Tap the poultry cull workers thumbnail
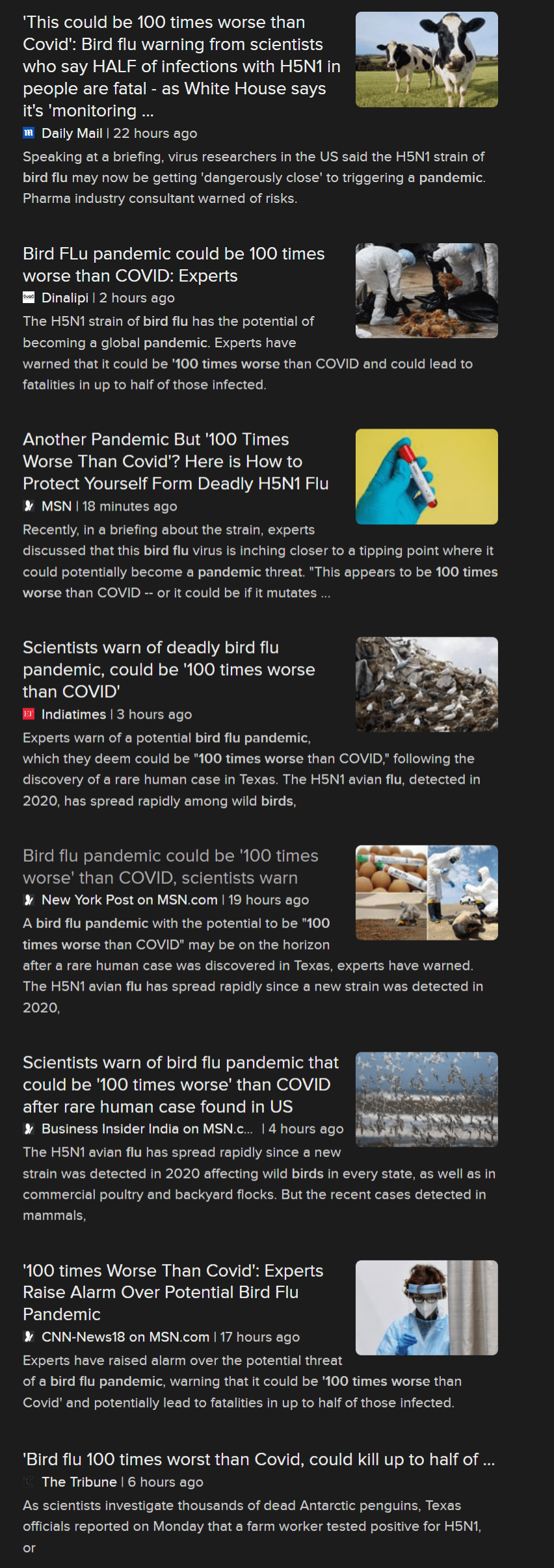Screen dimensions: 554x1568 point(427,291)
